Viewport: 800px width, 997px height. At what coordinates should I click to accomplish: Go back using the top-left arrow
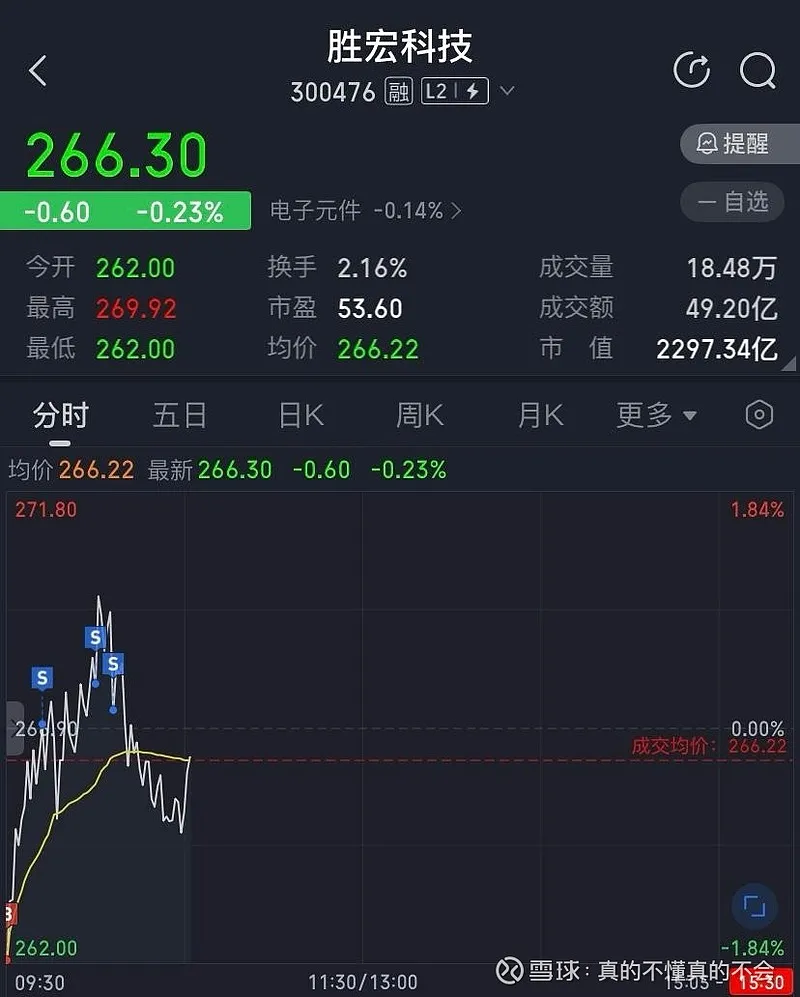pyautogui.click(x=38, y=71)
